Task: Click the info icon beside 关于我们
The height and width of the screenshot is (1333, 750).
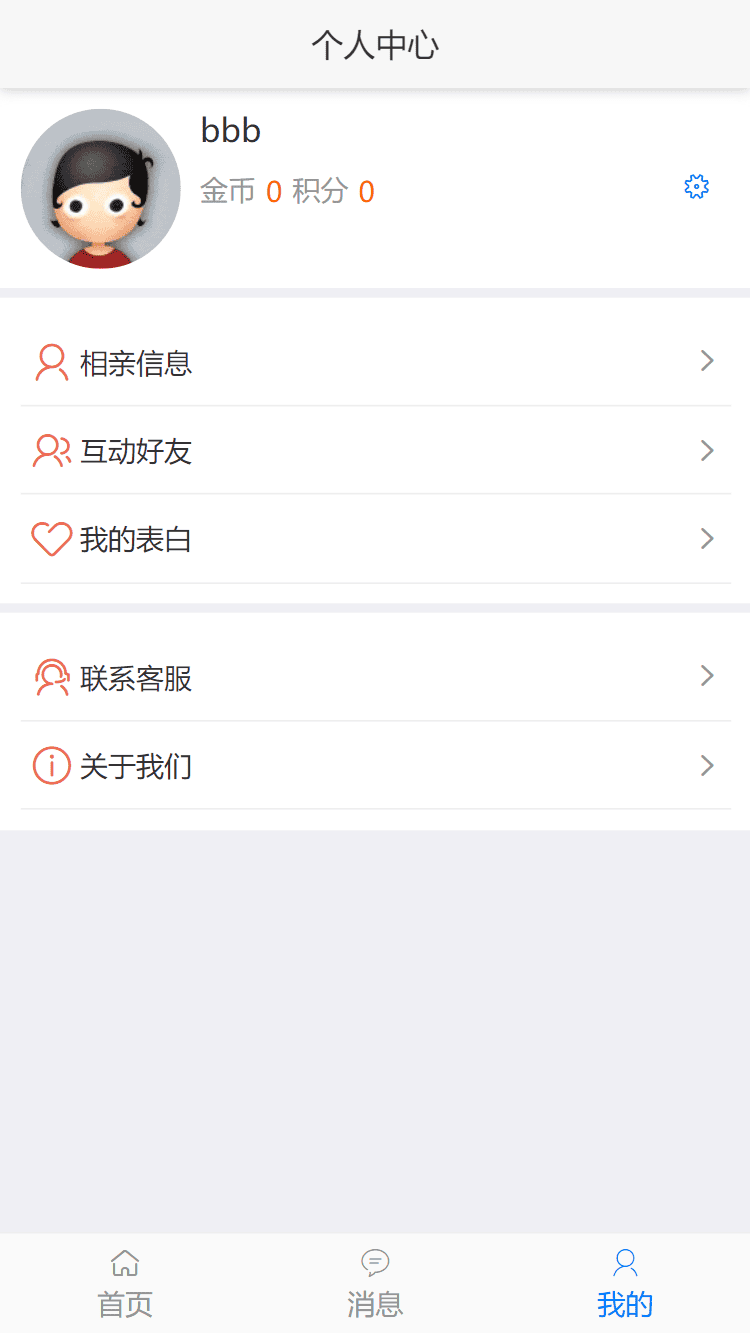Action: 51,766
